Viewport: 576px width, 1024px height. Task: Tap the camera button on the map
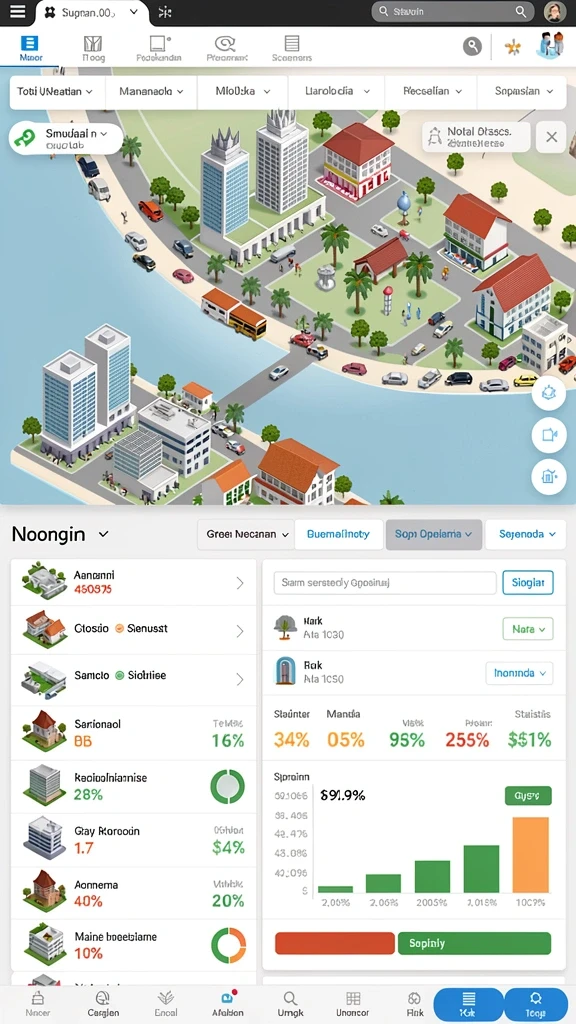coord(549,436)
